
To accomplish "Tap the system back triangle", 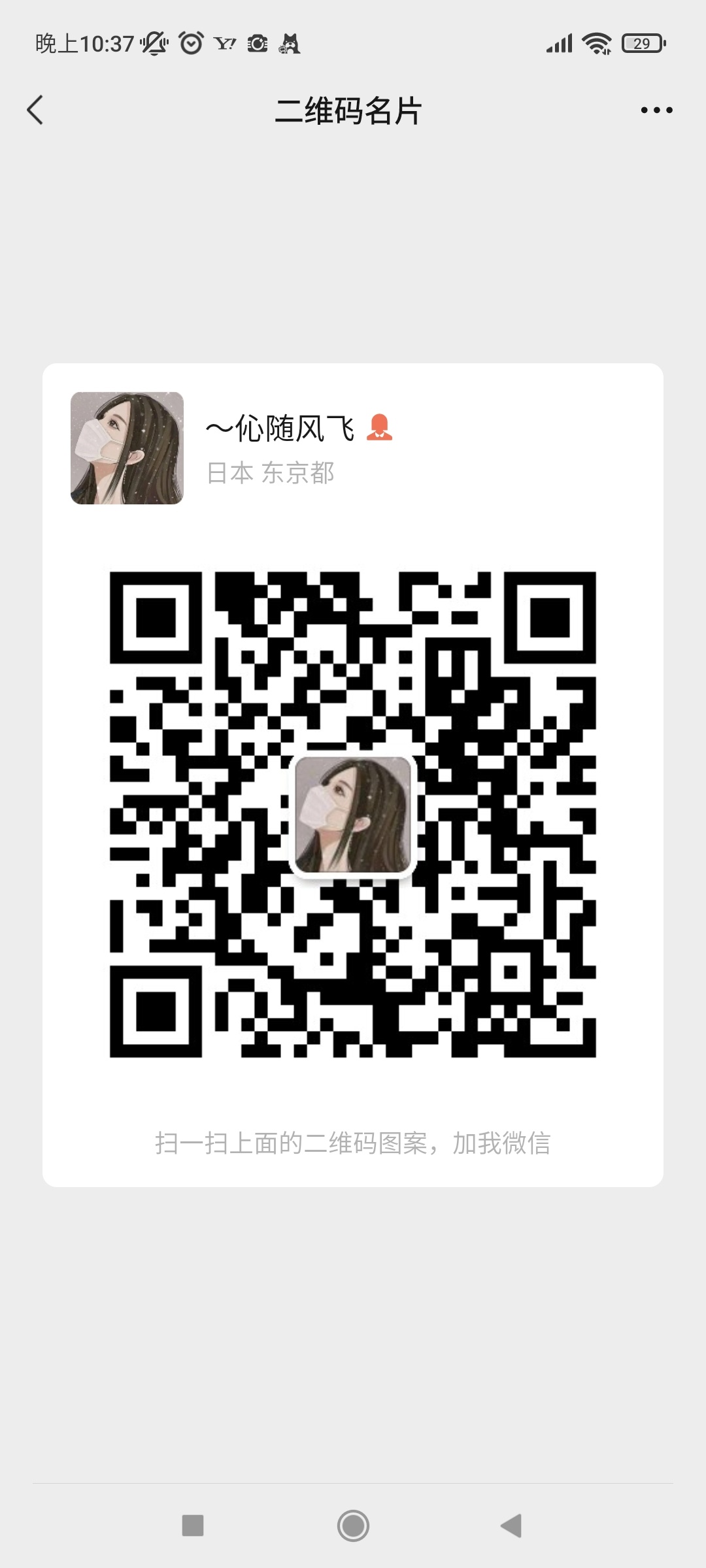I will pos(512,1526).
